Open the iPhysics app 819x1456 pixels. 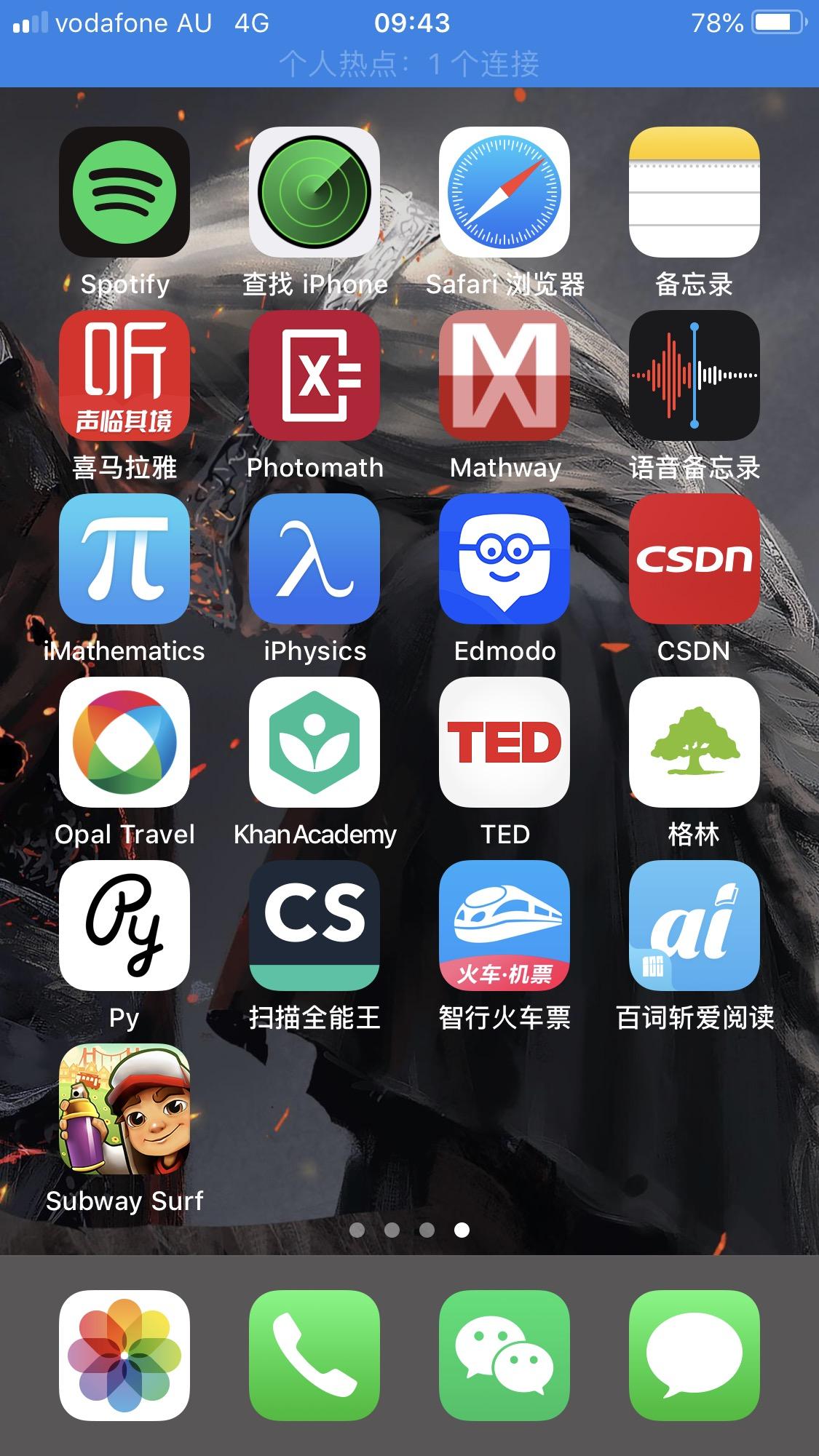coord(314,560)
